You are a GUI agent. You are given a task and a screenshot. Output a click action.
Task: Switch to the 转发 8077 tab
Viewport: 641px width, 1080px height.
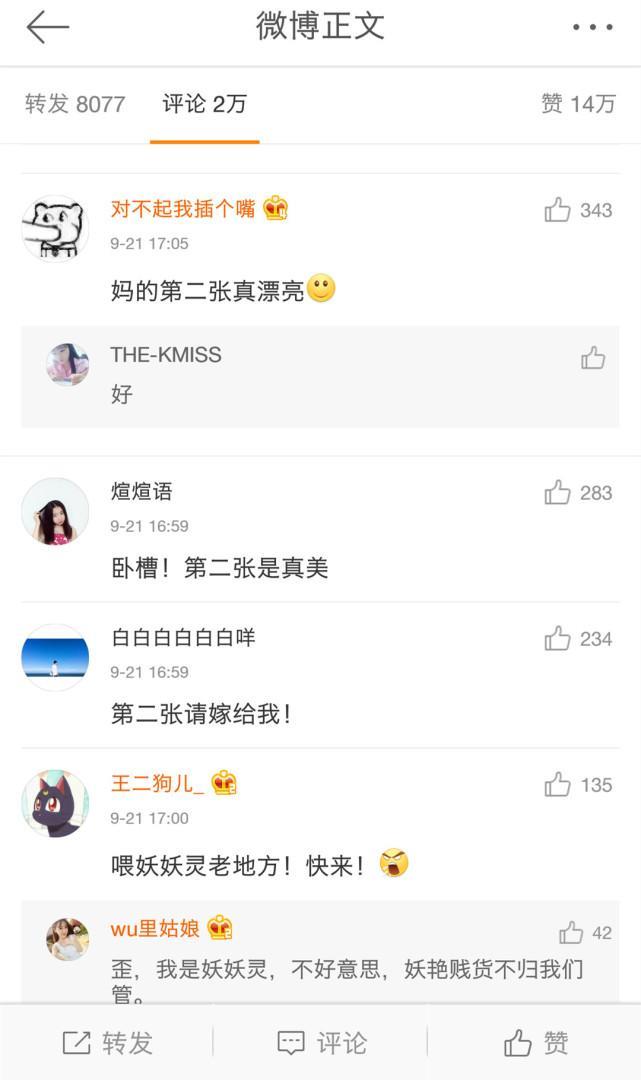click(75, 104)
